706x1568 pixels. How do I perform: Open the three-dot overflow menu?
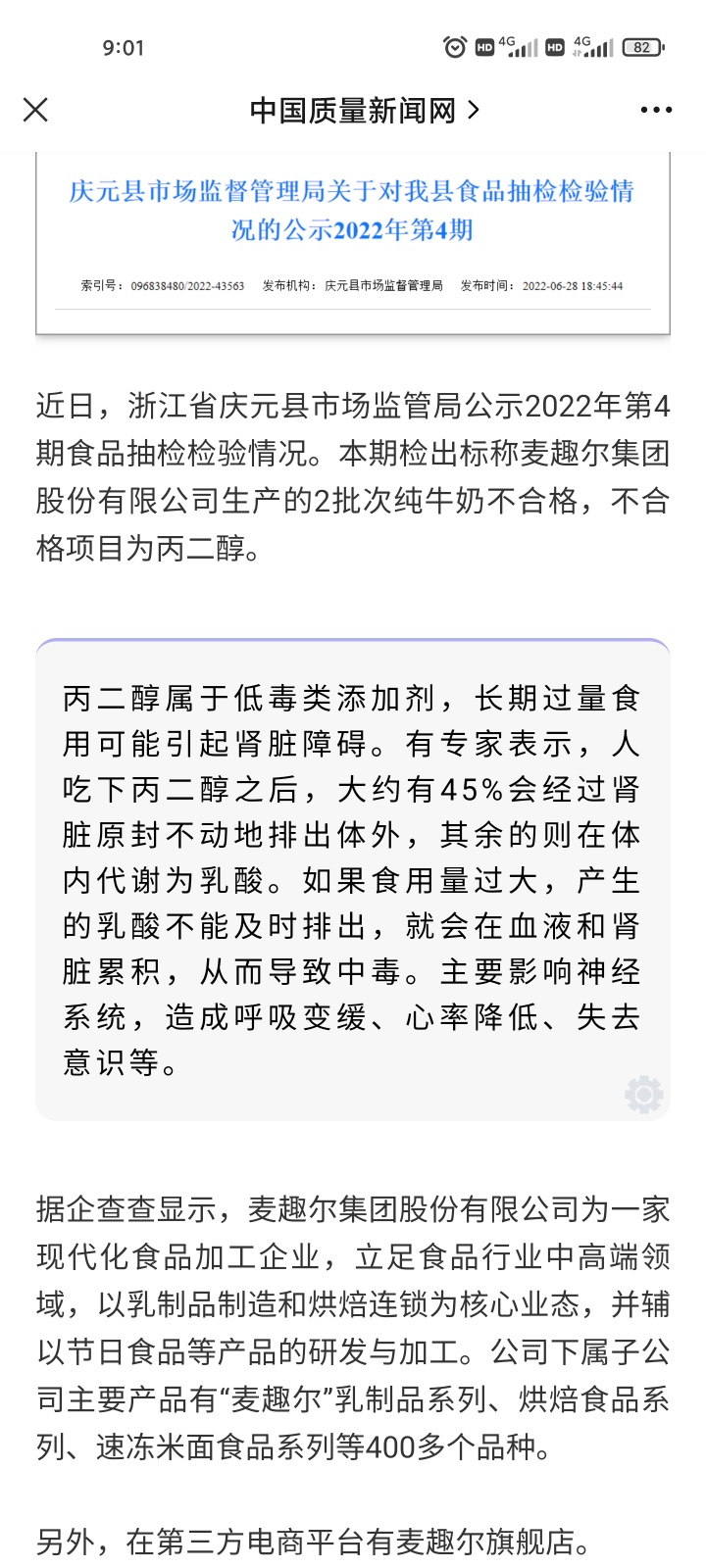pyautogui.click(x=656, y=110)
